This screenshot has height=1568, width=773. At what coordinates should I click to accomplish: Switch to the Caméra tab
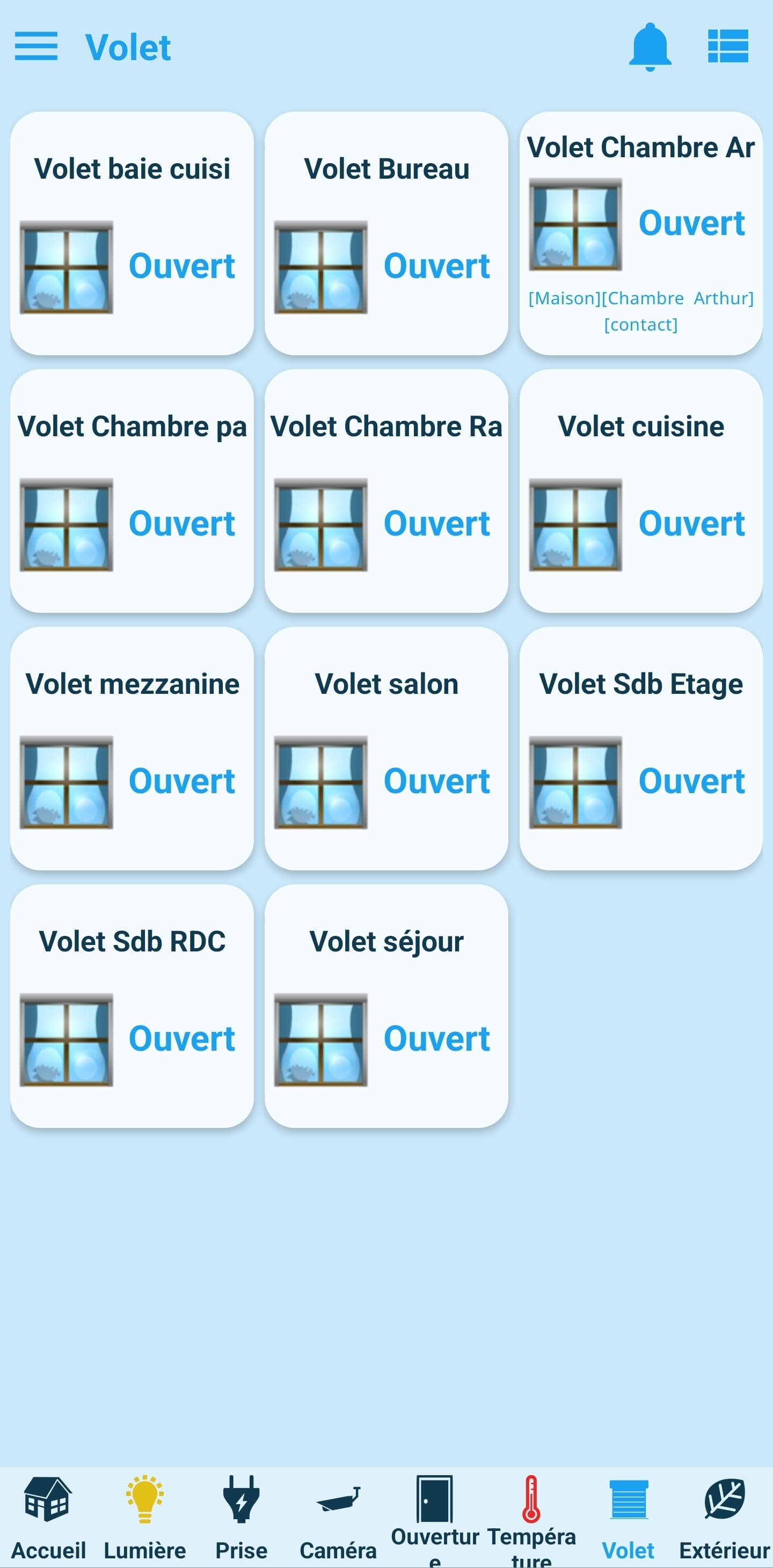pyautogui.click(x=338, y=1518)
